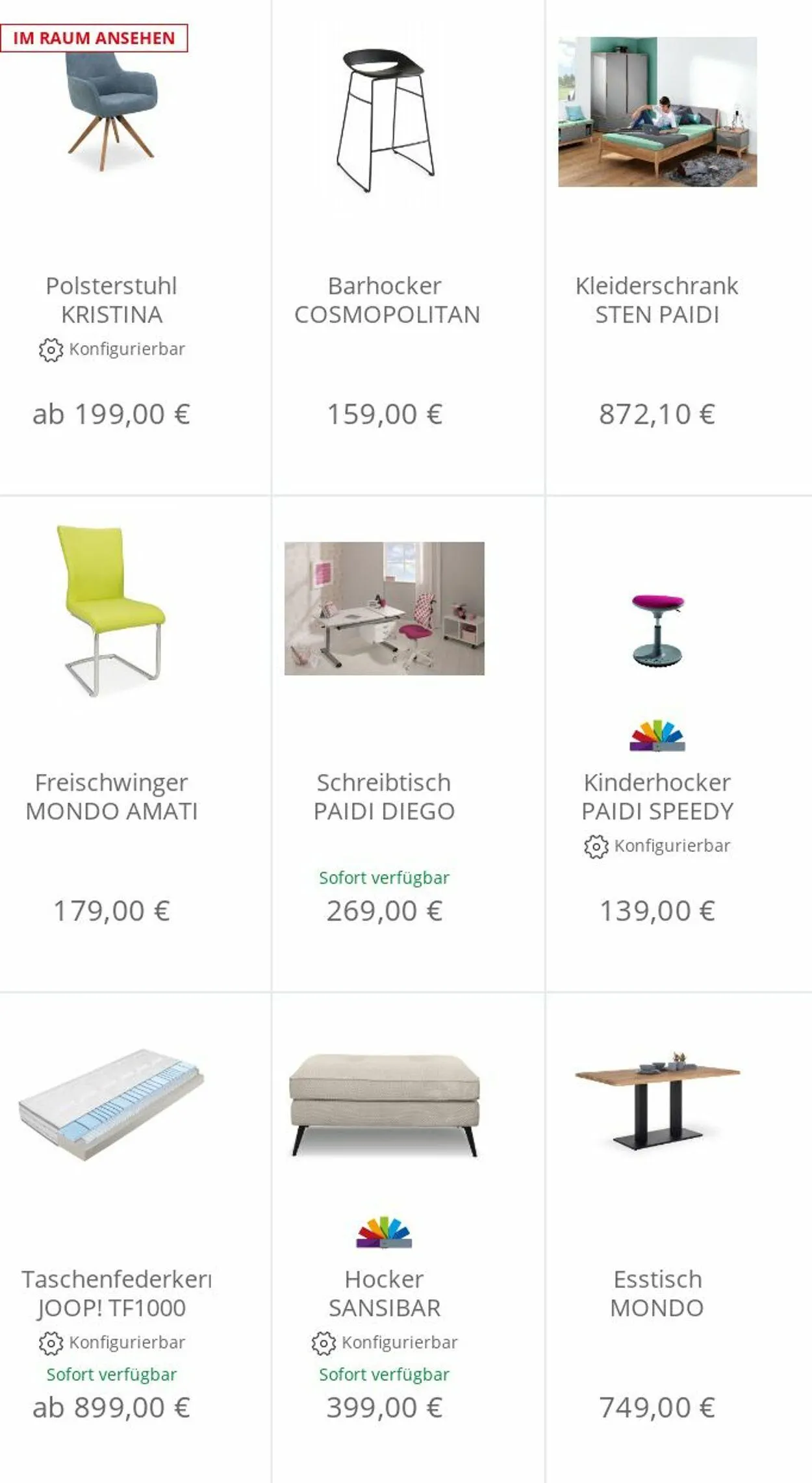Tap the IM RAUM ANSEHEN badge
The width and height of the screenshot is (812, 1483).
coord(94,38)
